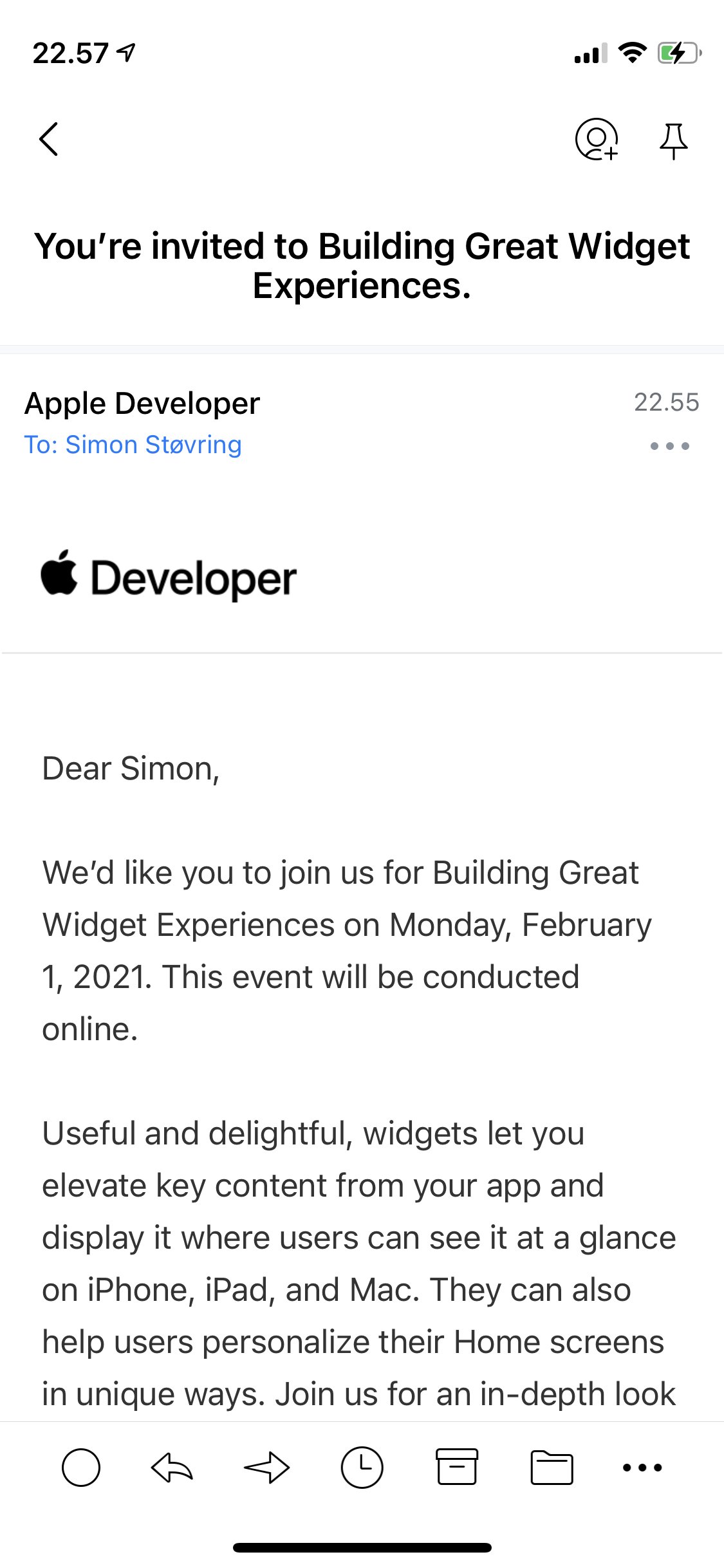Open recipient details for Simon Støvring

(133, 445)
